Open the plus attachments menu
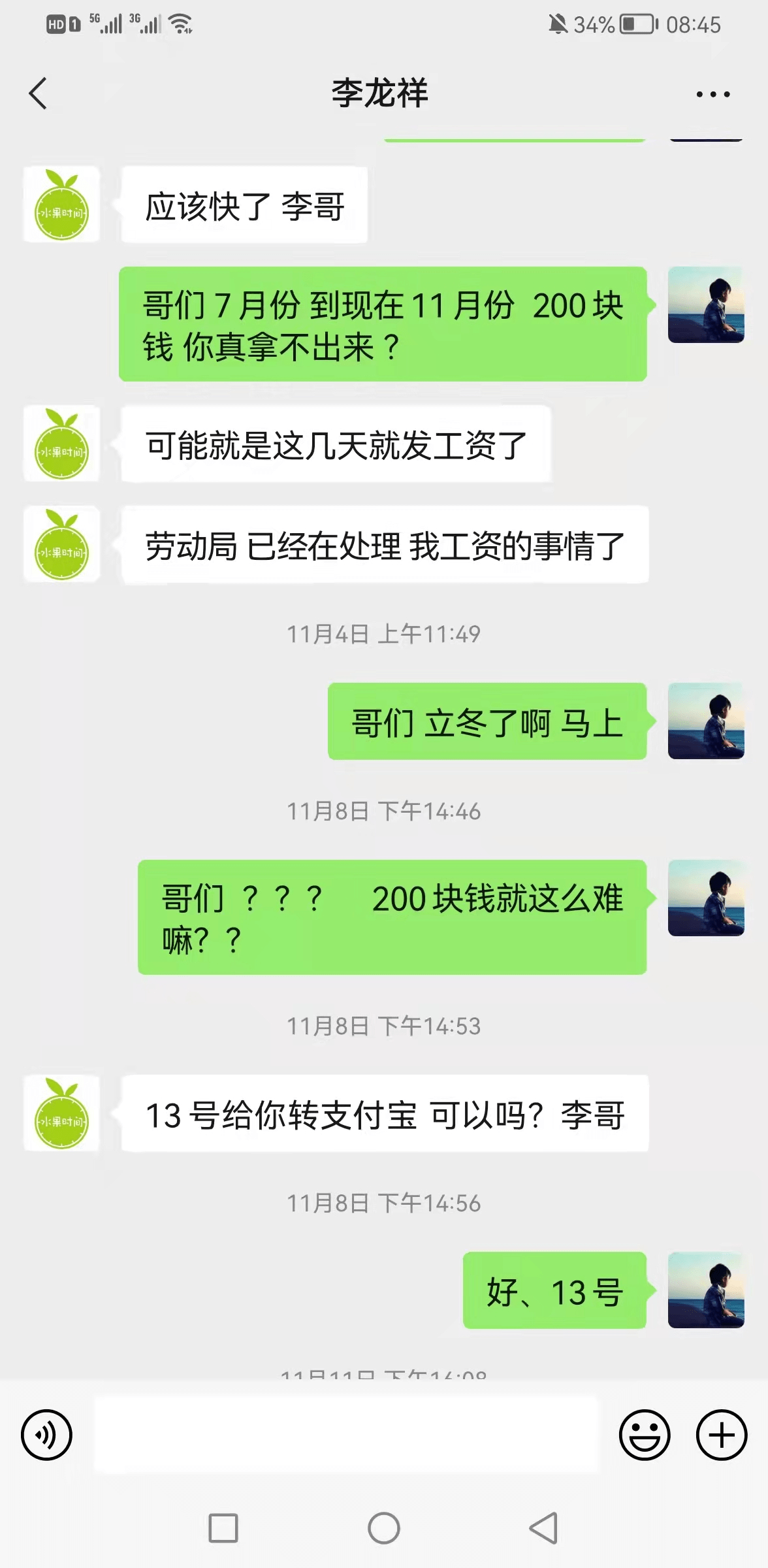This screenshot has width=768, height=1568. 722,1435
